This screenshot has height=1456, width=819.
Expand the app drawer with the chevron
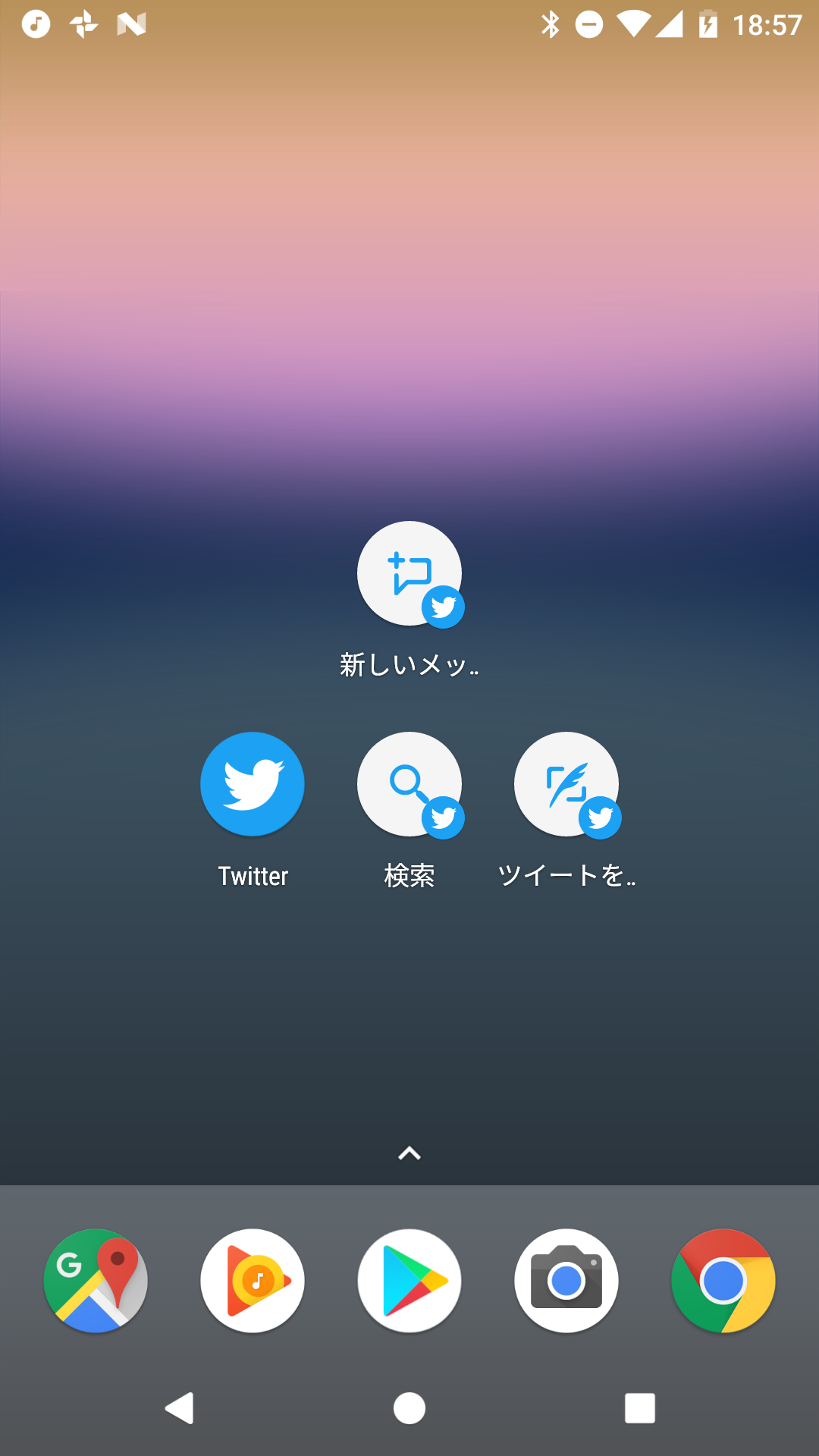tap(409, 1153)
